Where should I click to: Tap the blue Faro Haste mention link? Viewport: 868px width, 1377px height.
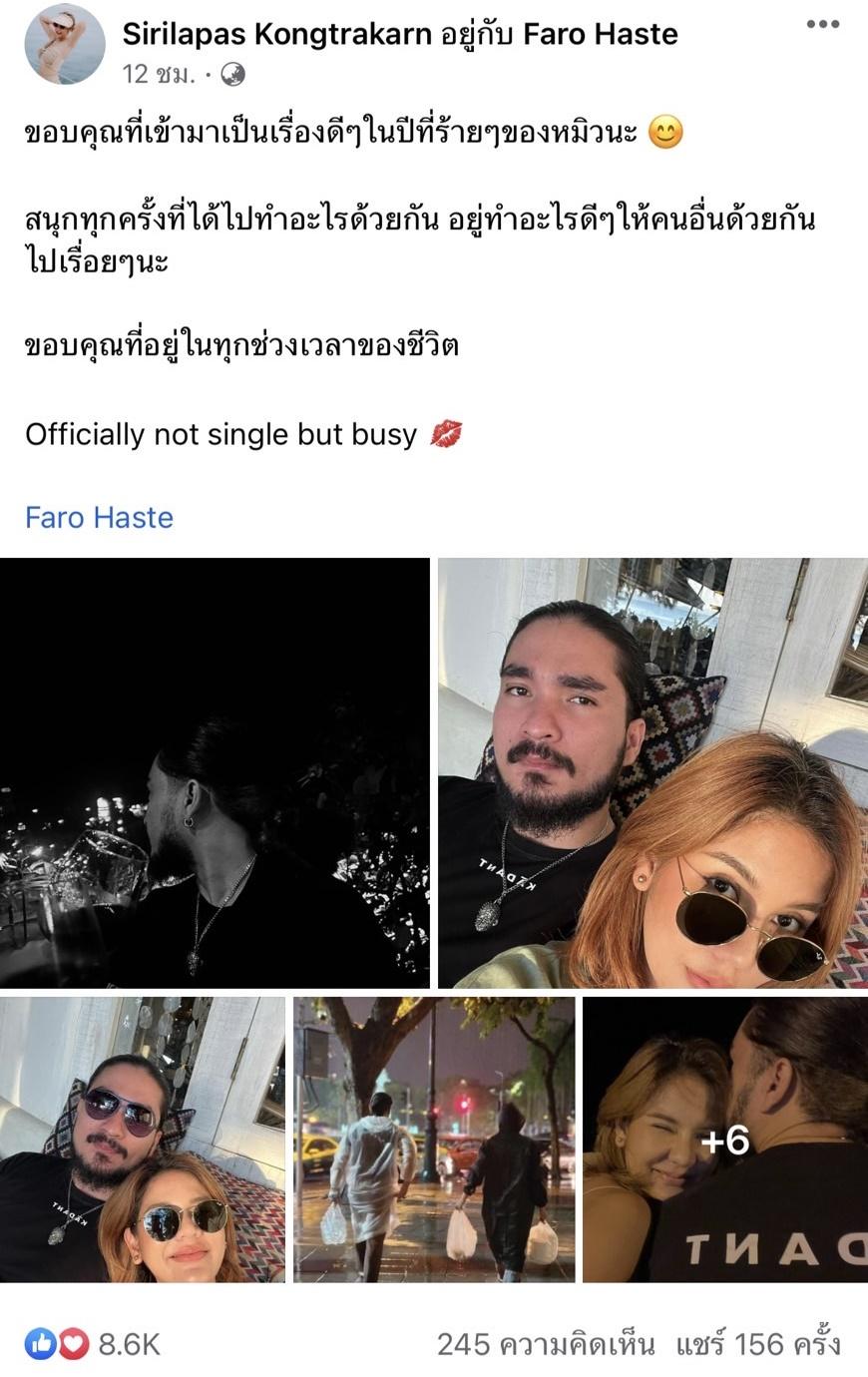coord(99,517)
